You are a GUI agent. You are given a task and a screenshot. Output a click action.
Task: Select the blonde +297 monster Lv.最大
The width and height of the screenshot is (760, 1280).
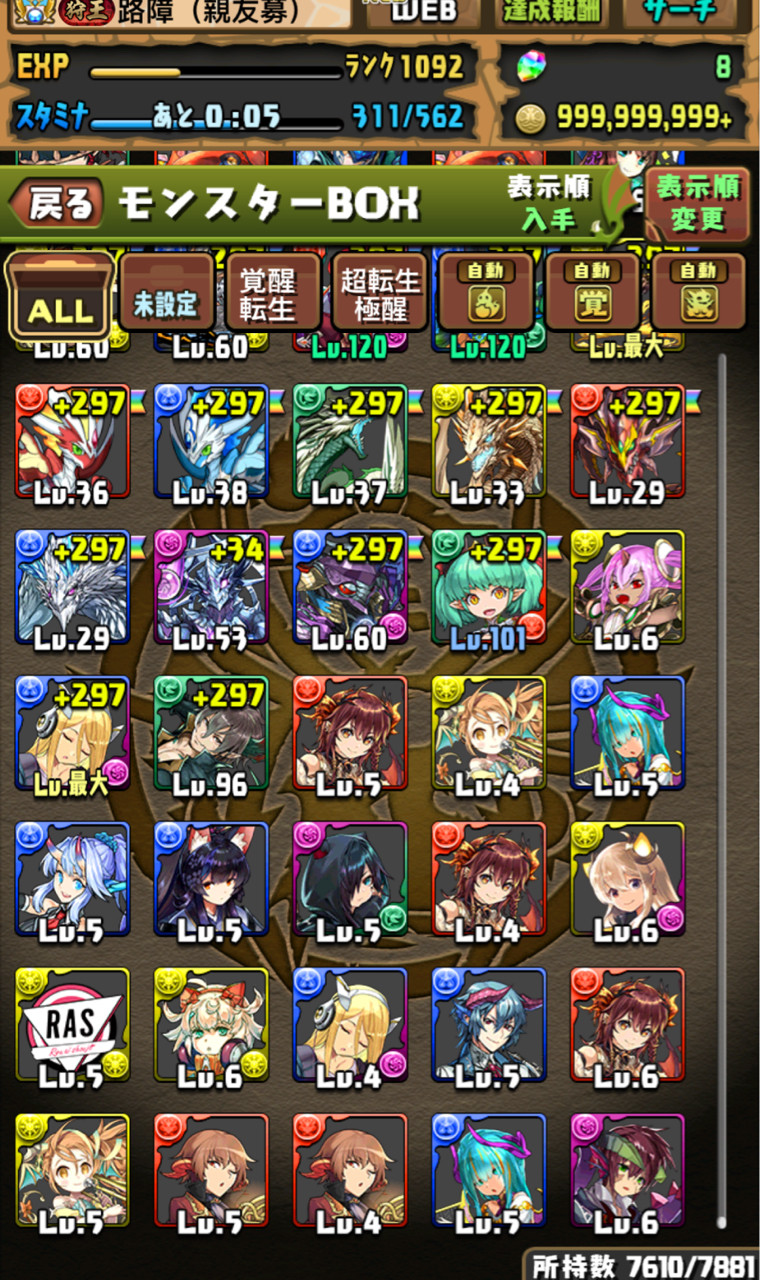[x=72, y=733]
